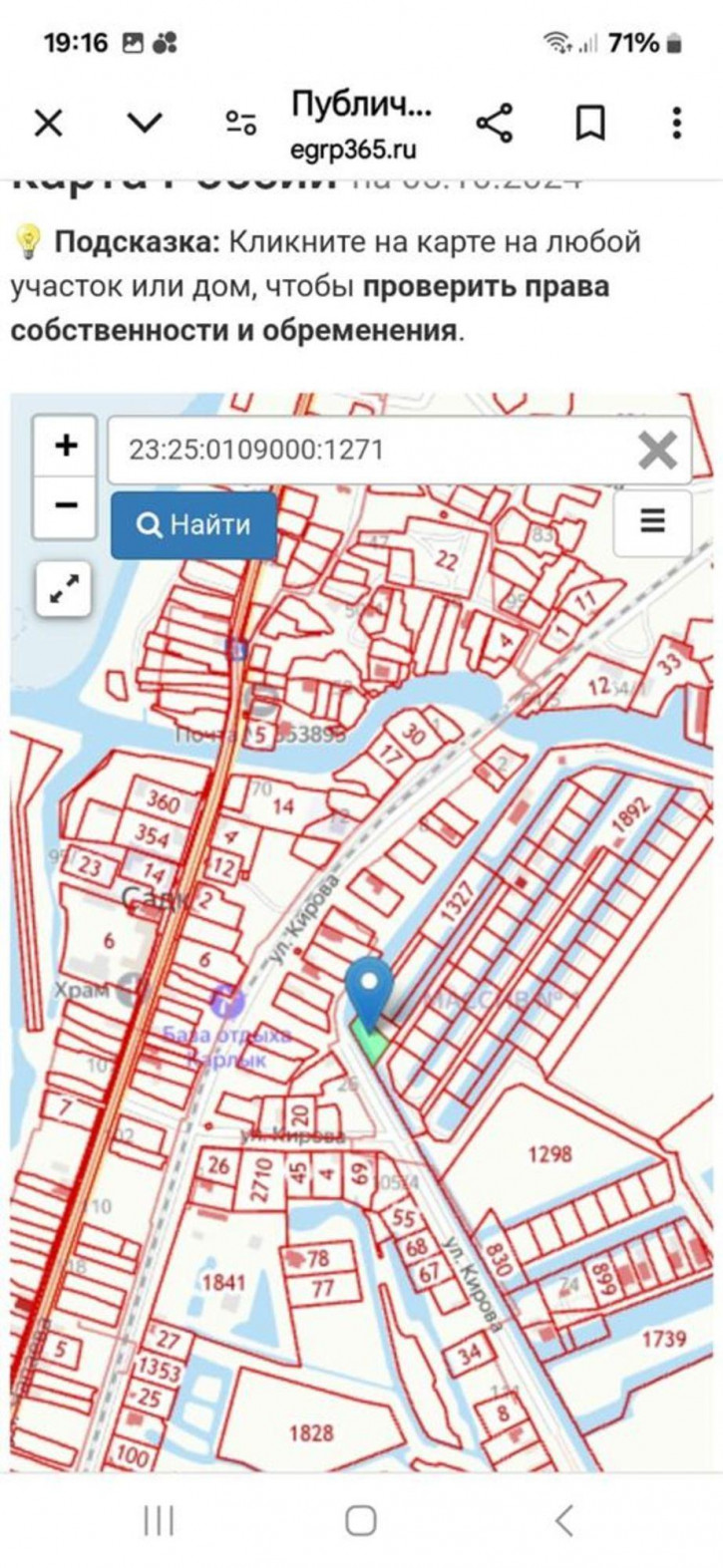The height and width of the screenshot is (1568, 723).
Task: Select the blue location pin on the map
Action: click(369, 988)
